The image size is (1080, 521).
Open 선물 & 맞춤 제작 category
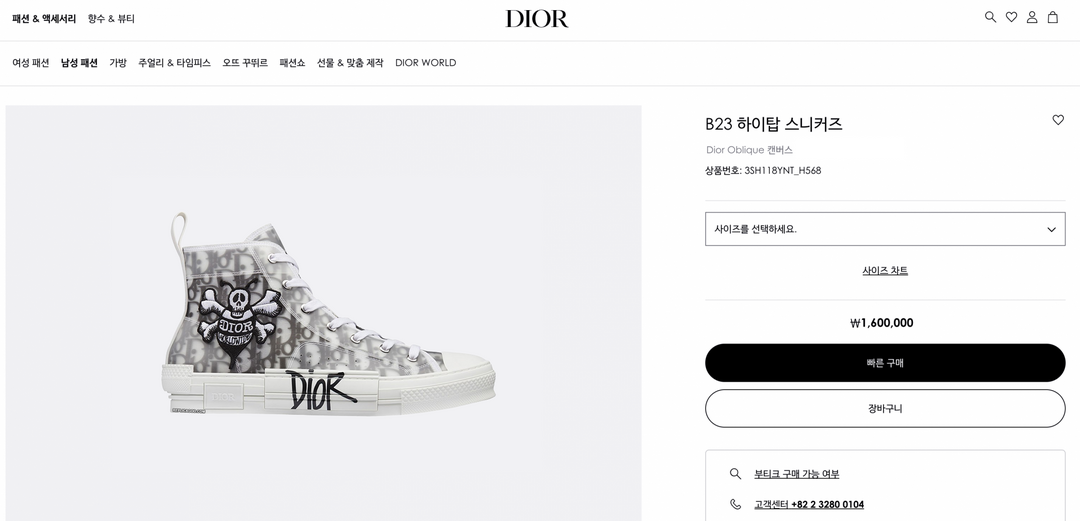[x=350, y=63]
